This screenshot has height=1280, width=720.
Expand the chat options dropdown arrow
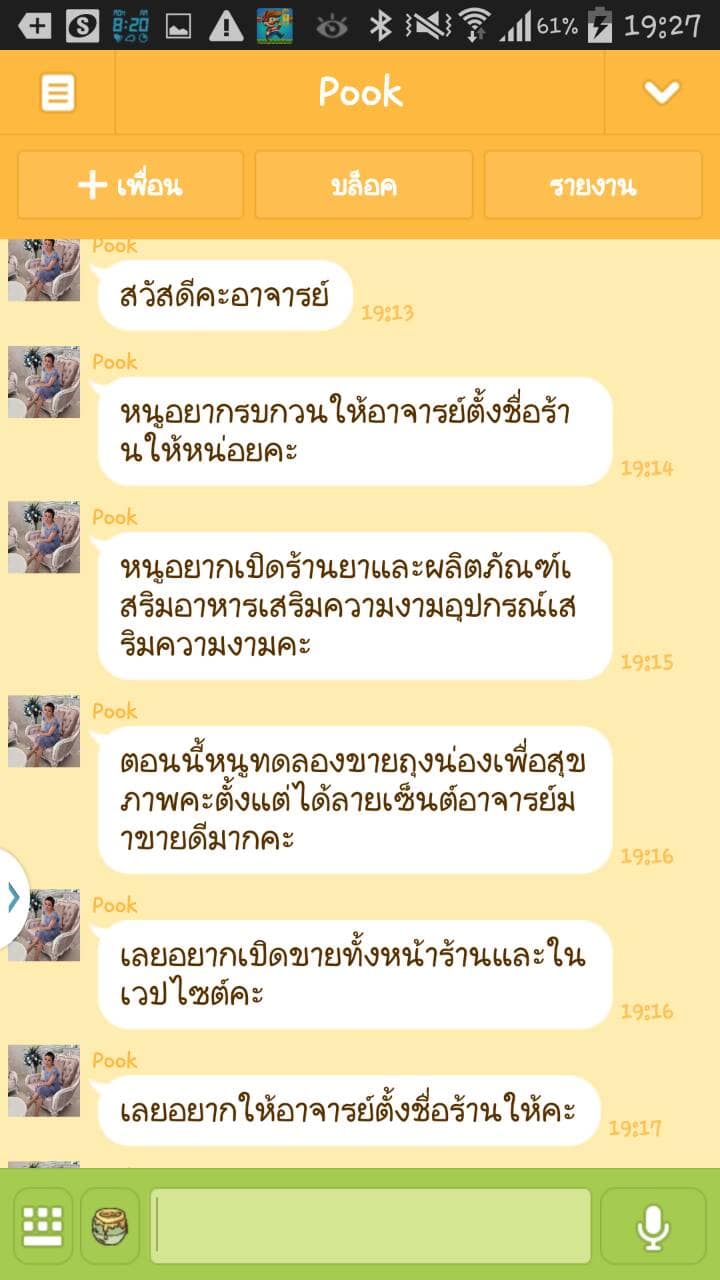pyautogui.click(x=661, y=93)
